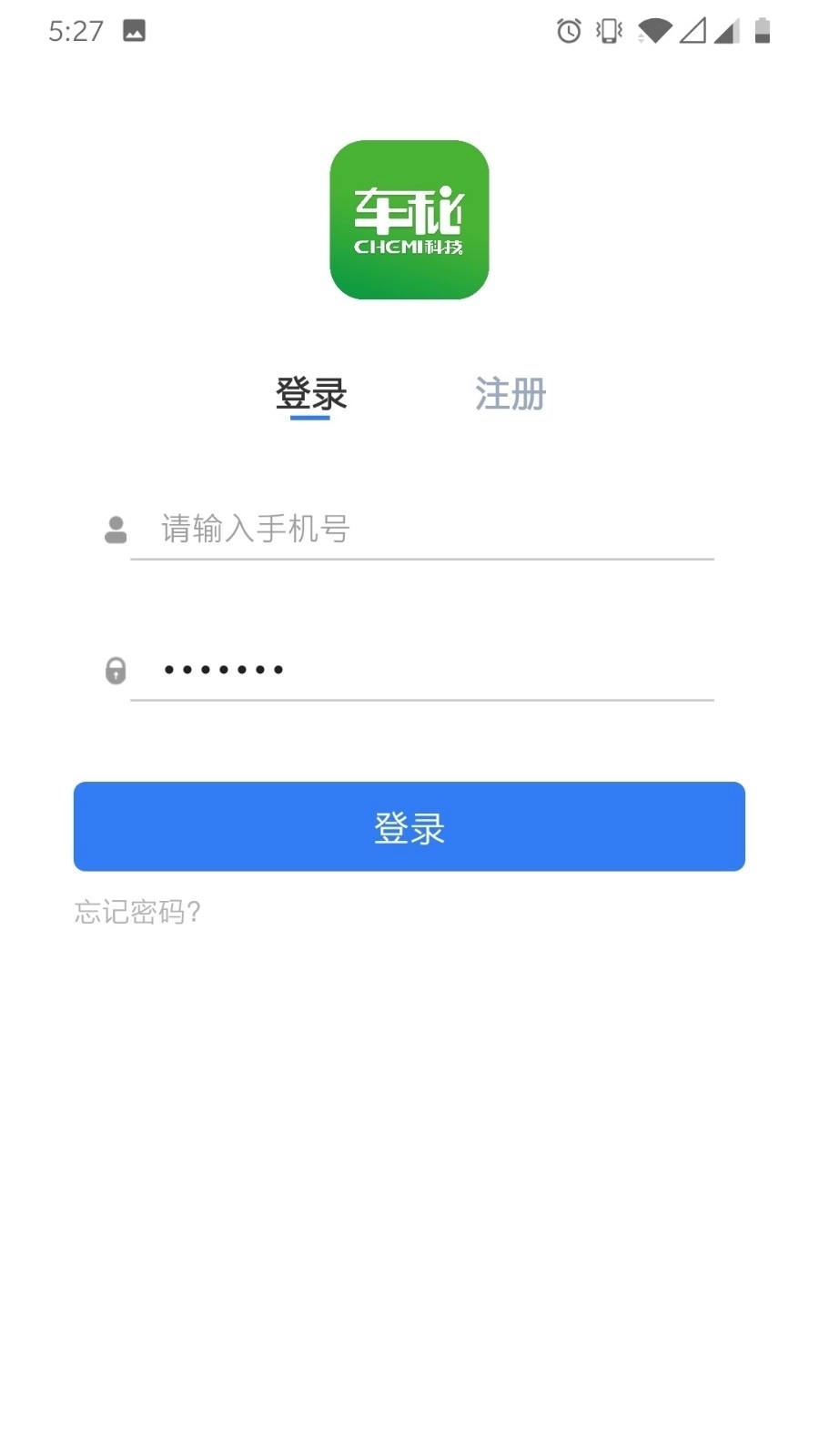Click the phone field underline divider
Image resolution: width=819 pixels, height=1456 pixels.
click(421, 557)
